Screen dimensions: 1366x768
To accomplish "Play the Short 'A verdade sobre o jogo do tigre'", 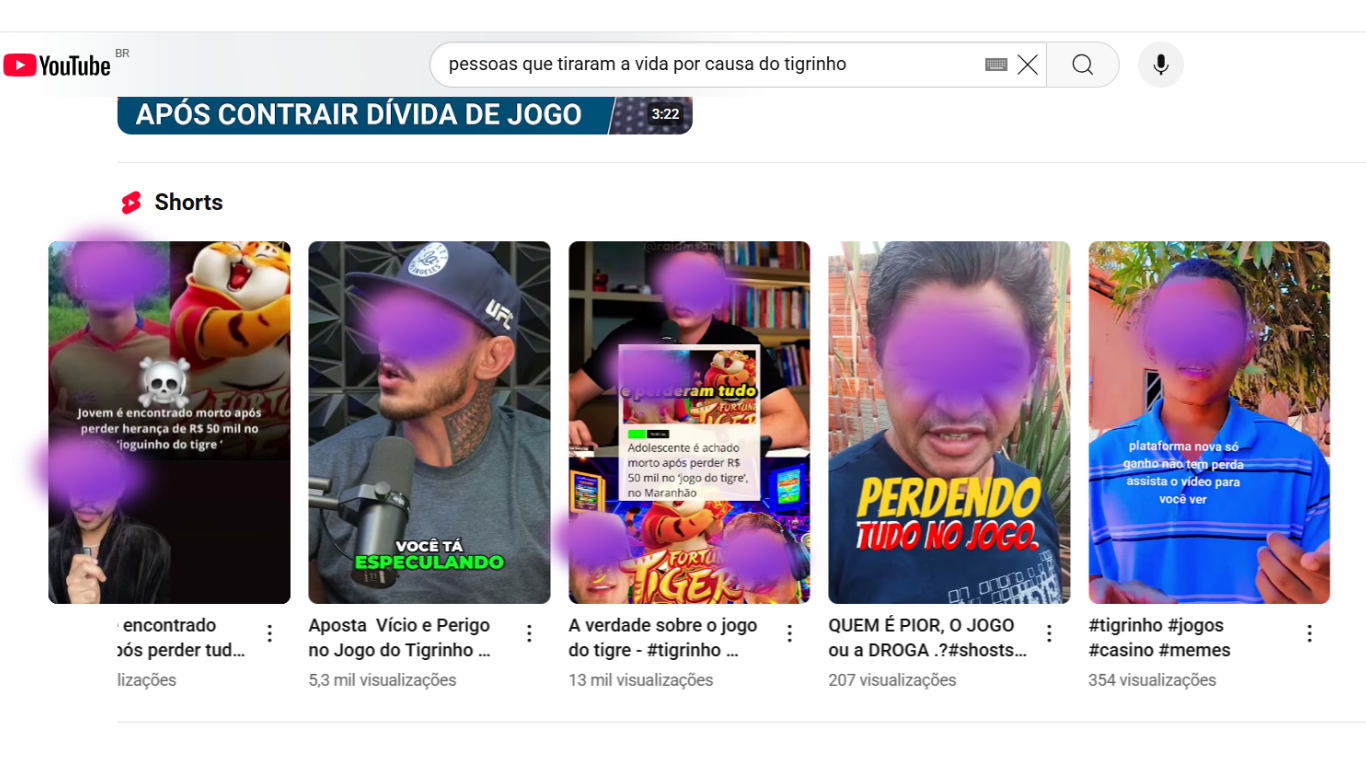I will pos(689,421).
